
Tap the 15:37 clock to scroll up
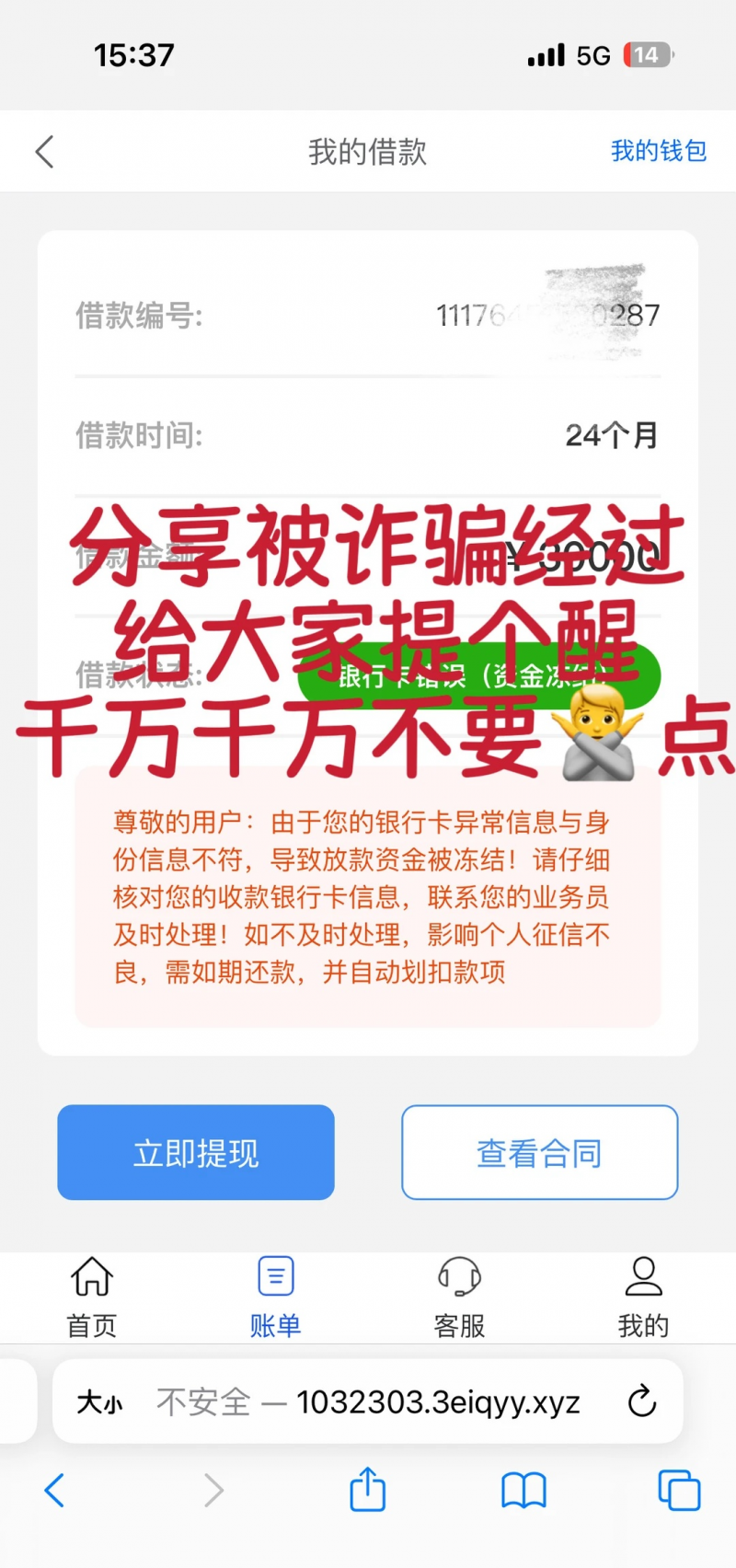133,54
